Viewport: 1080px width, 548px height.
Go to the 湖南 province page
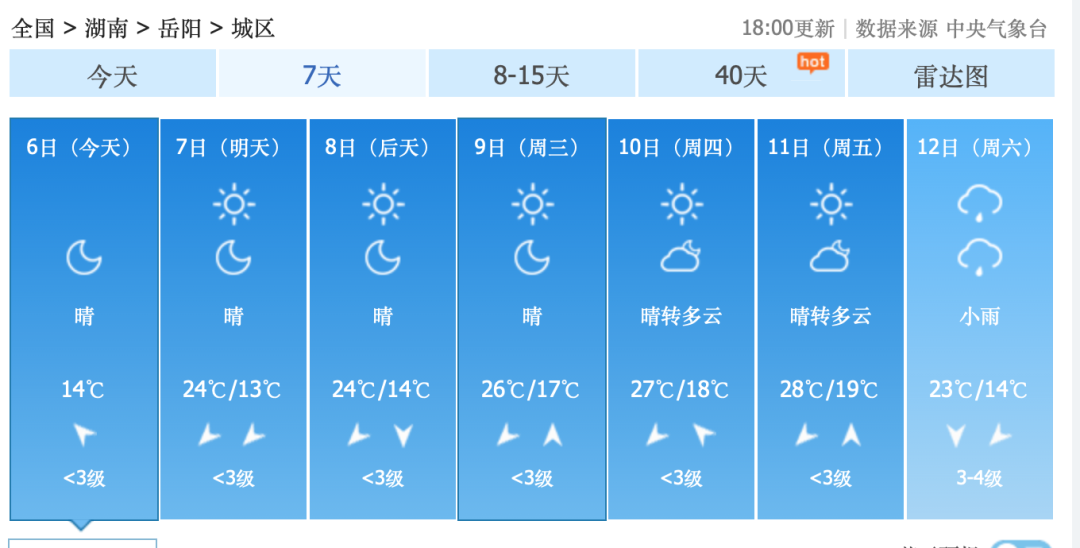pos(106,28)
